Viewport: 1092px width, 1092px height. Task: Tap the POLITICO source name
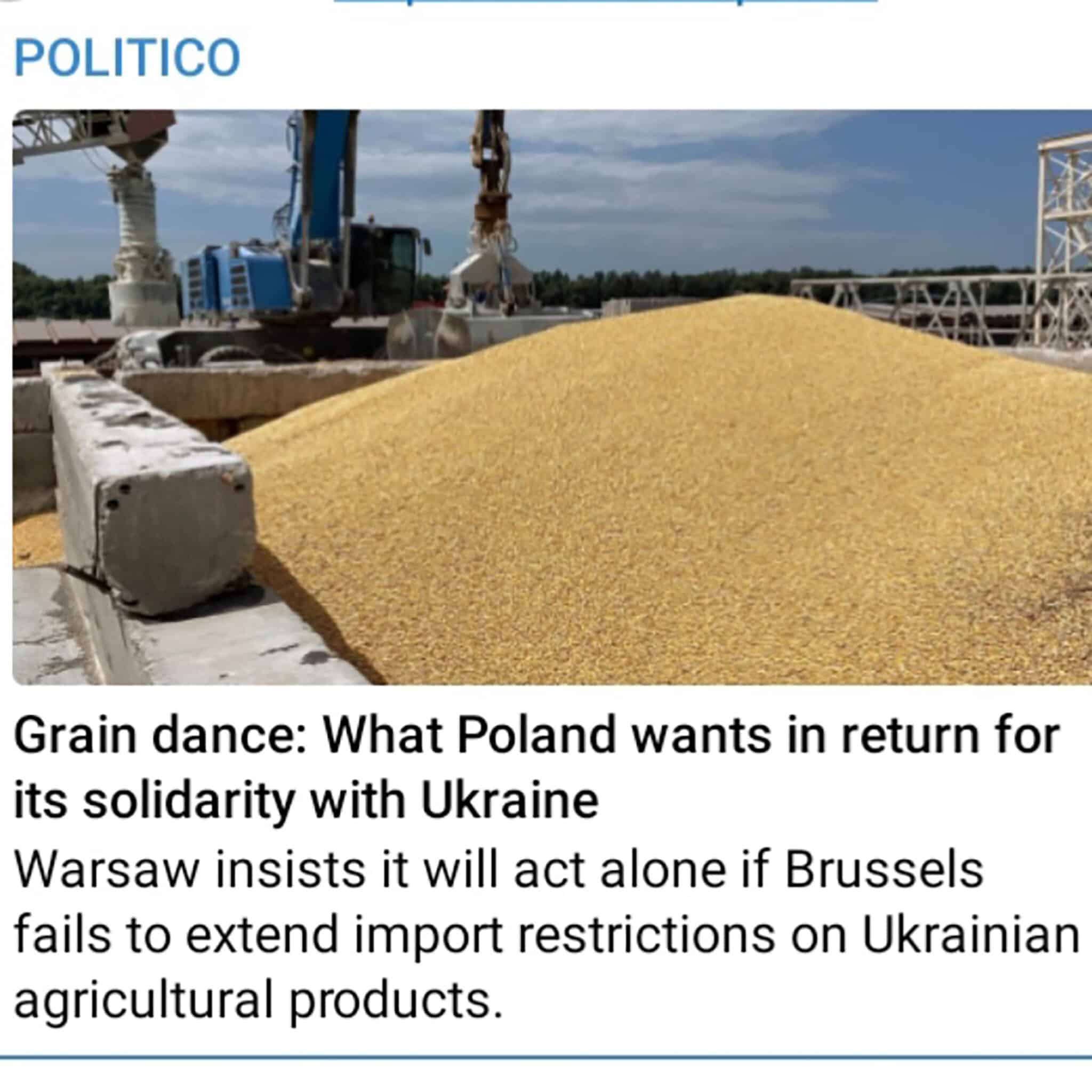127,58
